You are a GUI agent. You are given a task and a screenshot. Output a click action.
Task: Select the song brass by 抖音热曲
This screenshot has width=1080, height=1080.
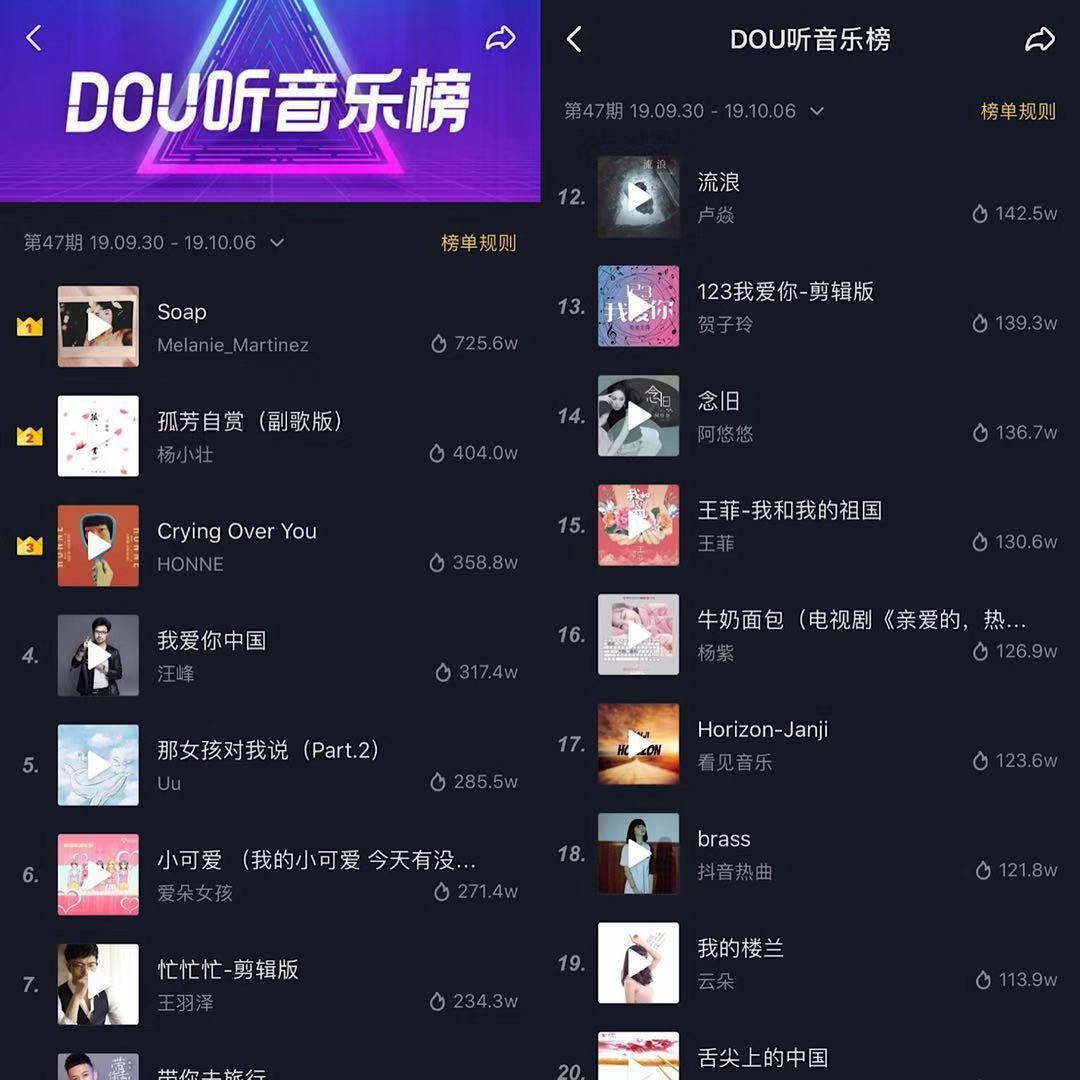pos(724,839)
